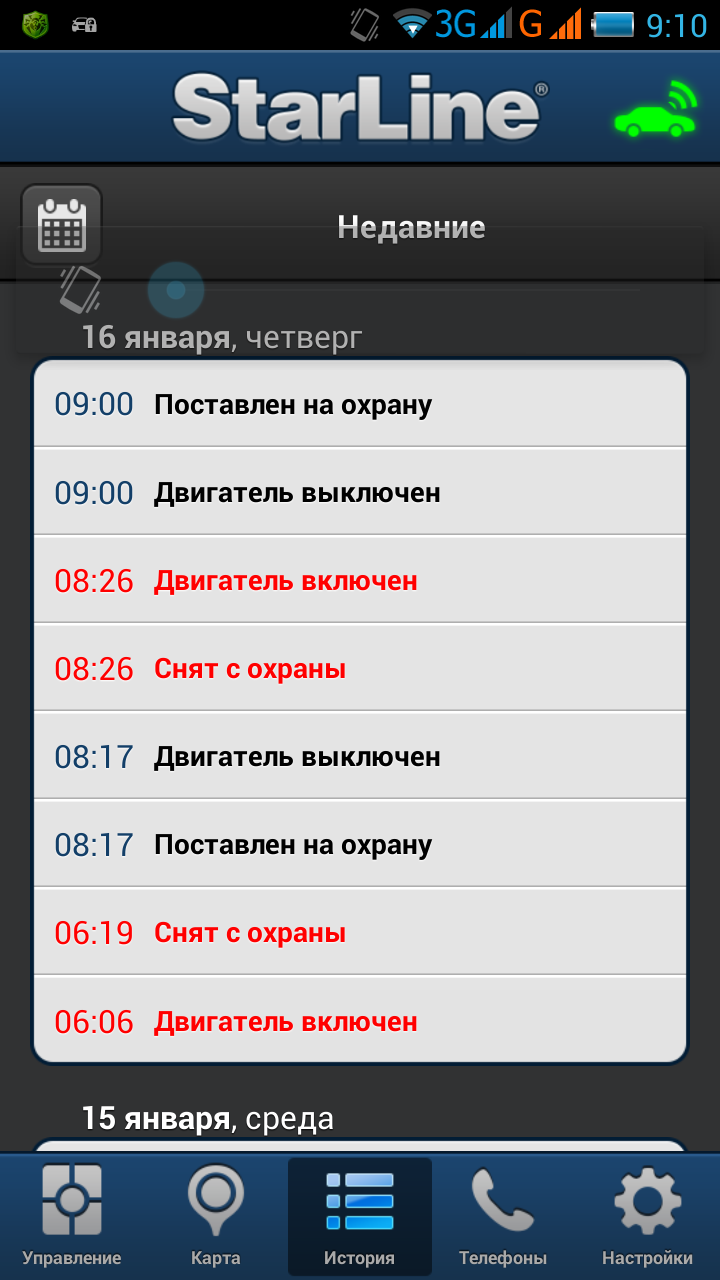Select the 06:06 Двигатель включен event
This screenshot has height=1280, width=720.
click(x=360, y=1021)
